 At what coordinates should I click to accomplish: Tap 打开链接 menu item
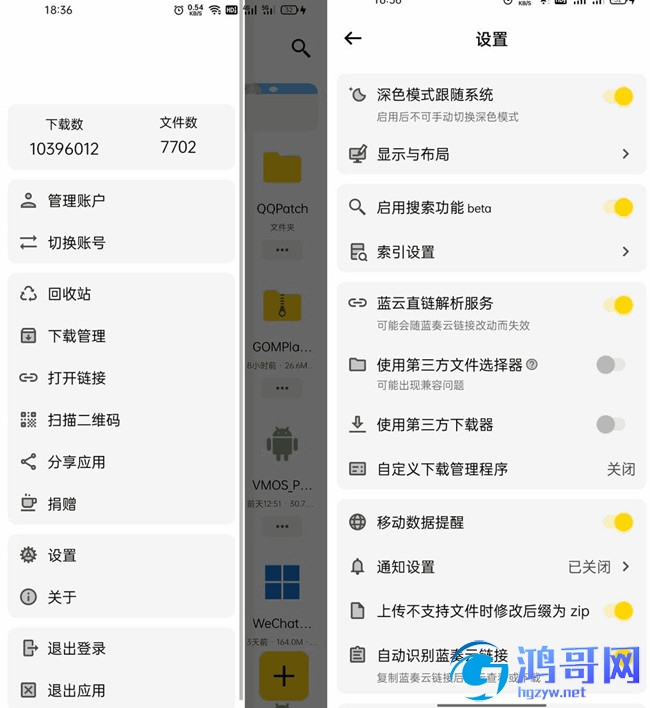tap(76, 378)
